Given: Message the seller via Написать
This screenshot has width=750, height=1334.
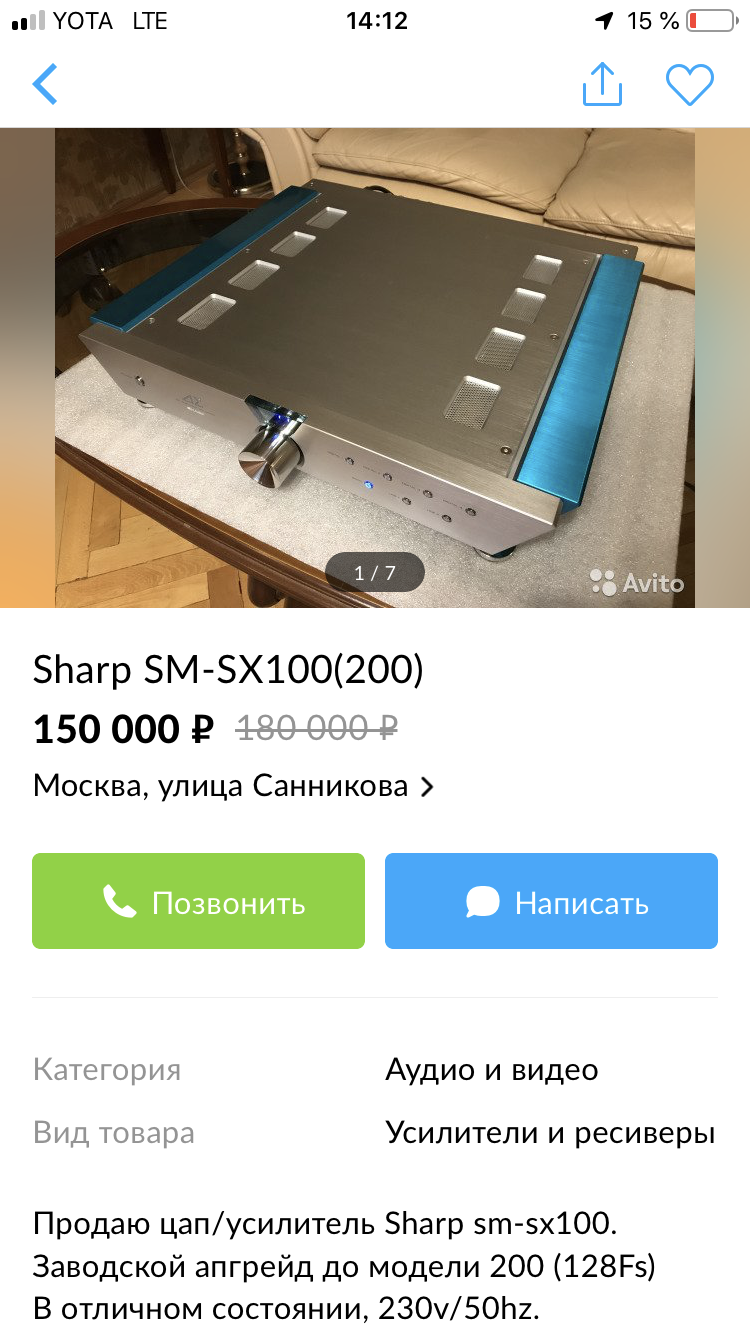Looking at the screenshot, I should 551,901.
